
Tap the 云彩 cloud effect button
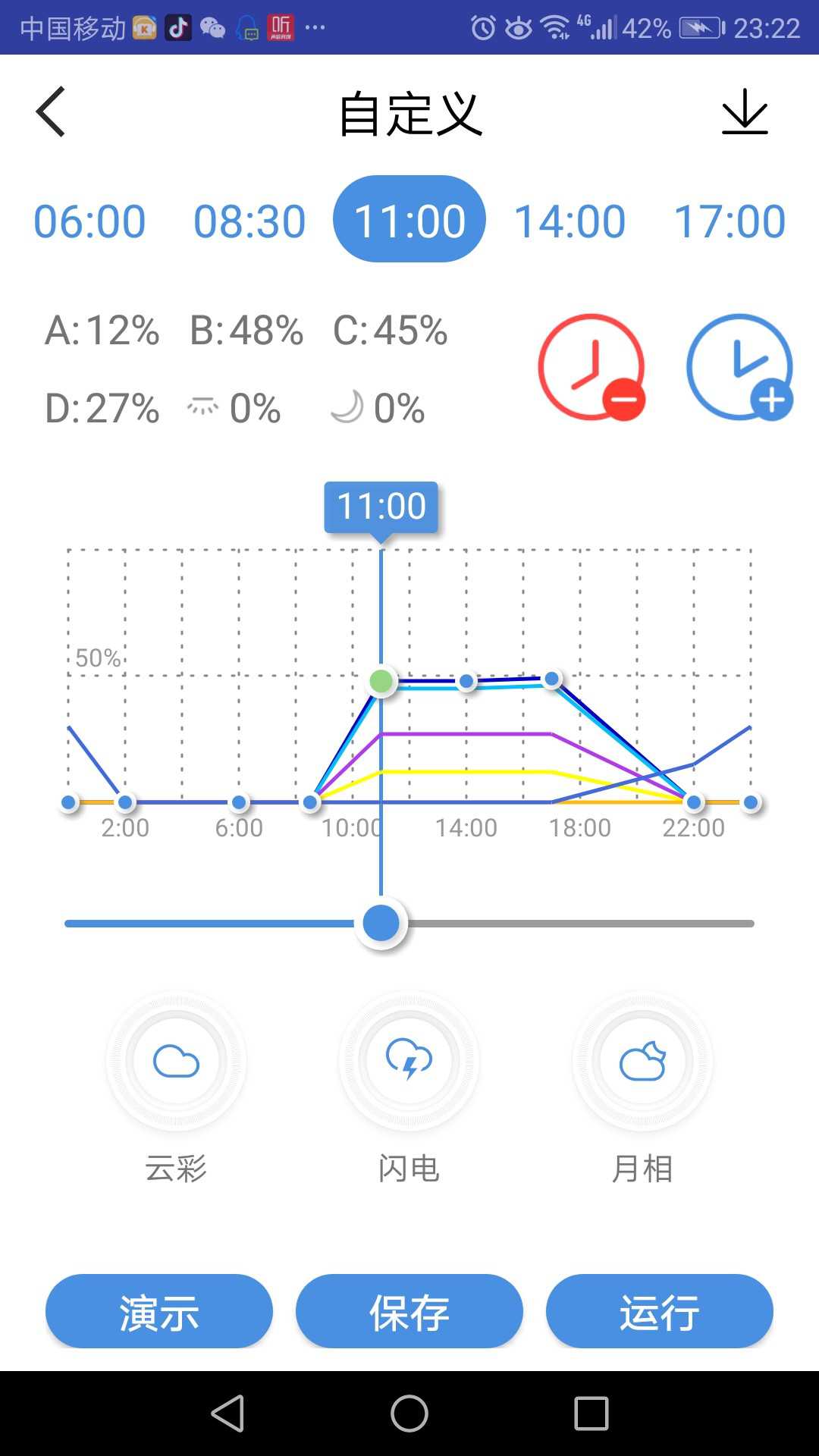(x=176, y=1061)
